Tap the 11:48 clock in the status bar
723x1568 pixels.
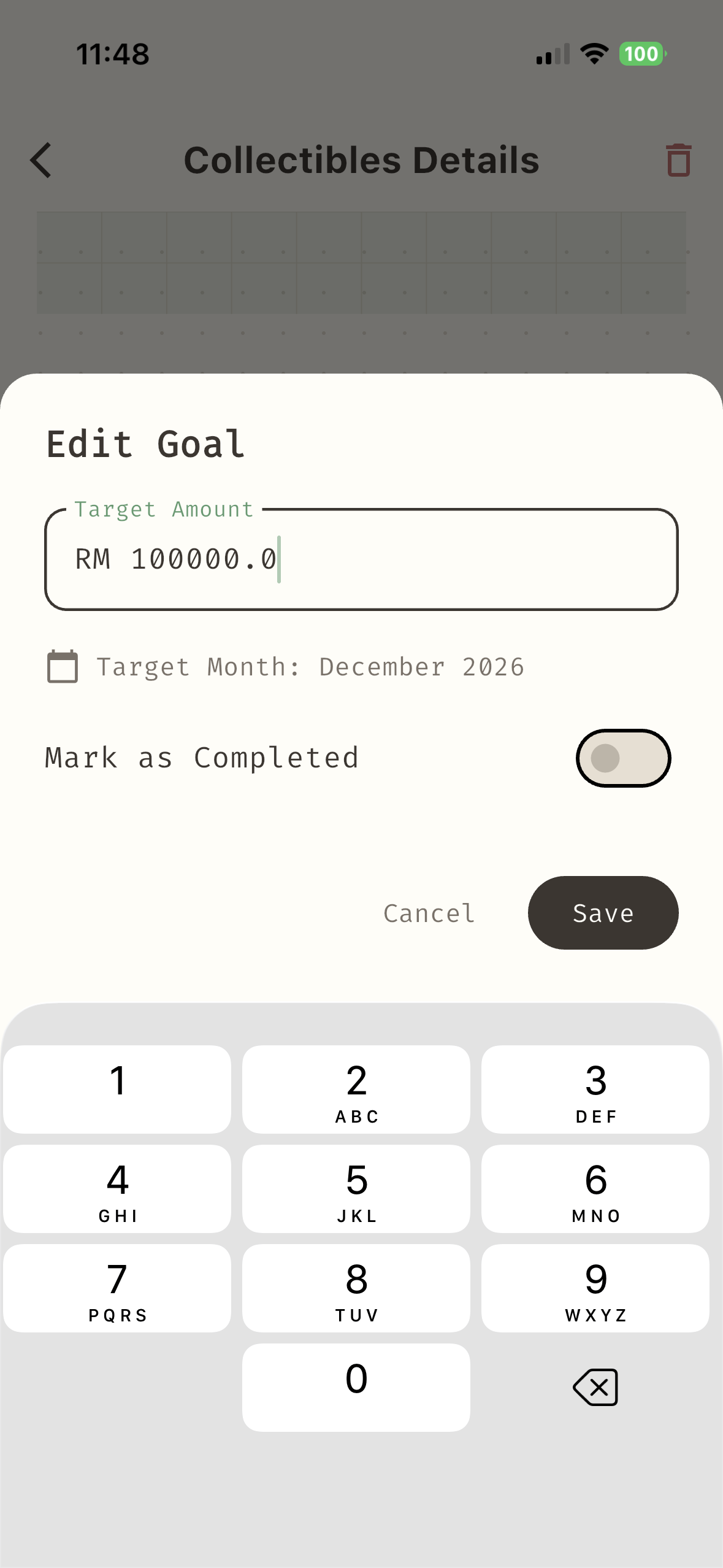click(113, 53)
